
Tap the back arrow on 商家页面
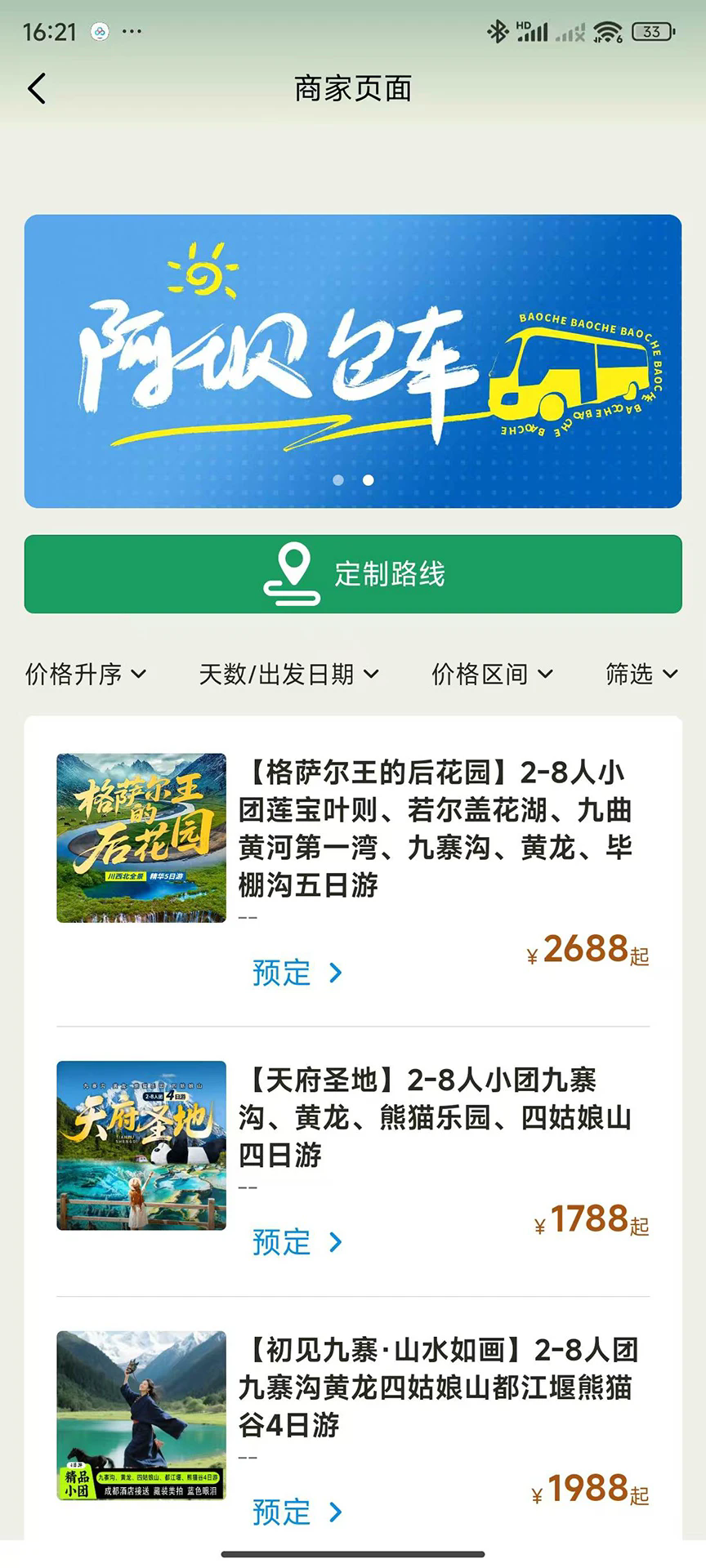tap(37, 87)
